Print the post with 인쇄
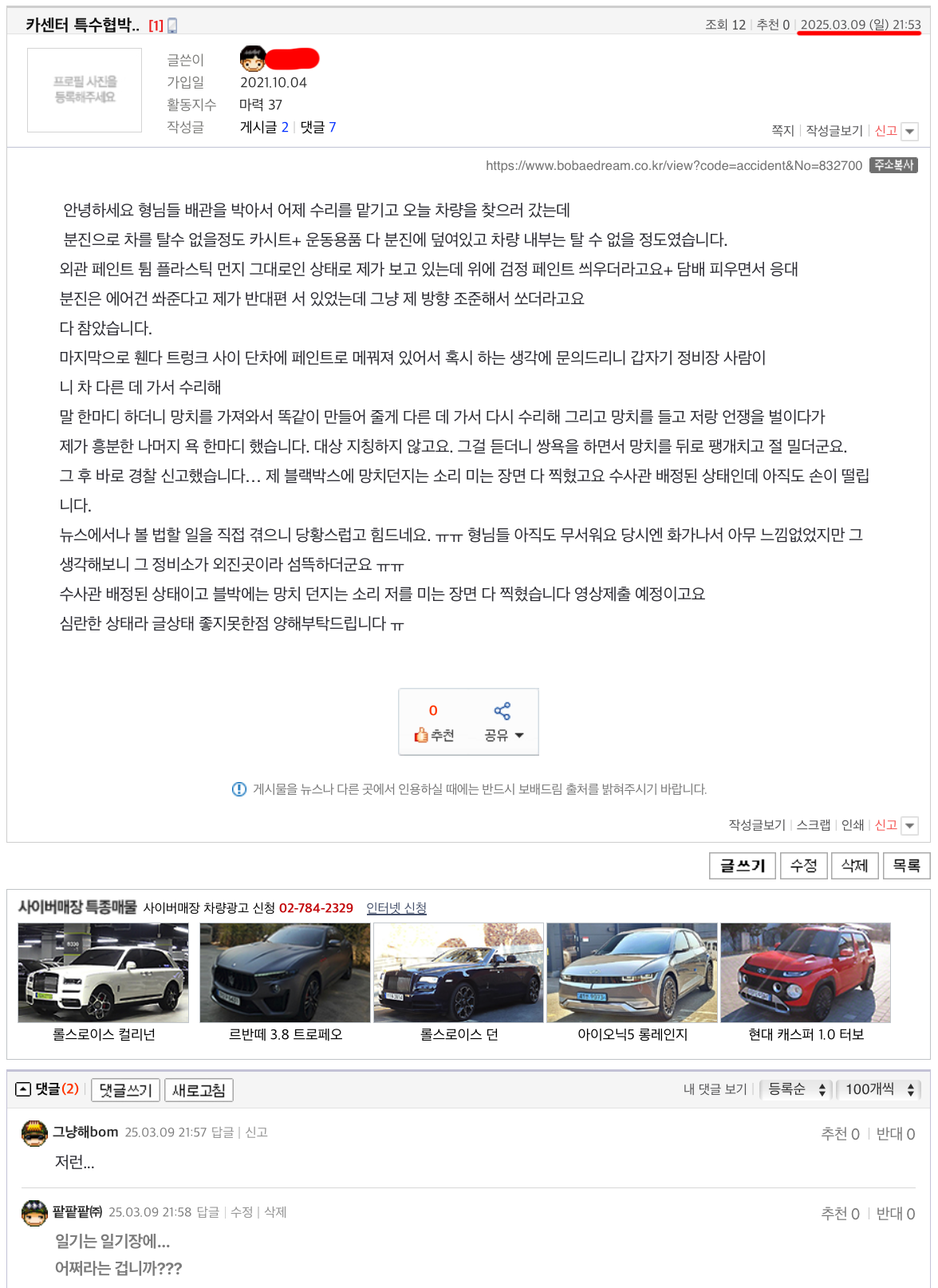Image resolution: width=938 pixels, height=1288 pixels. coord(853,825)
